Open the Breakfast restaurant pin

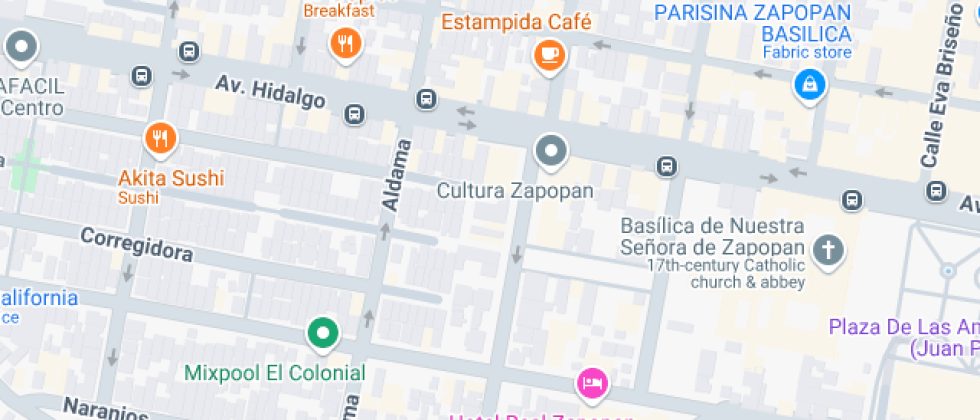pos(345,43)
